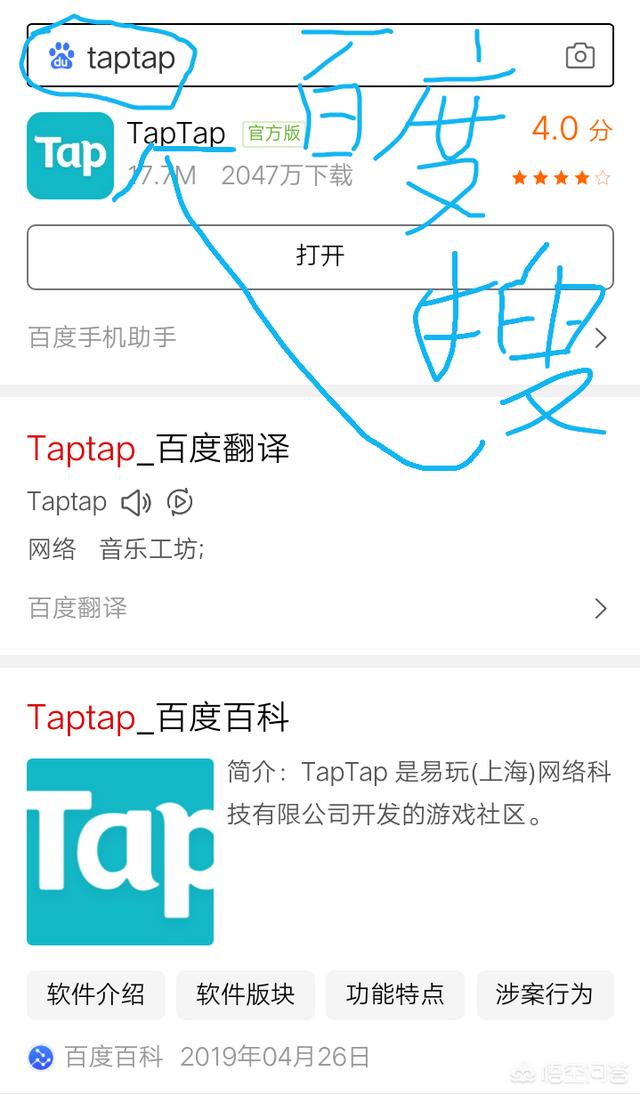Open the Taptap_百度百科 result title
Viewport: 640px width, 1095px height.
click(x=158, y=717)
